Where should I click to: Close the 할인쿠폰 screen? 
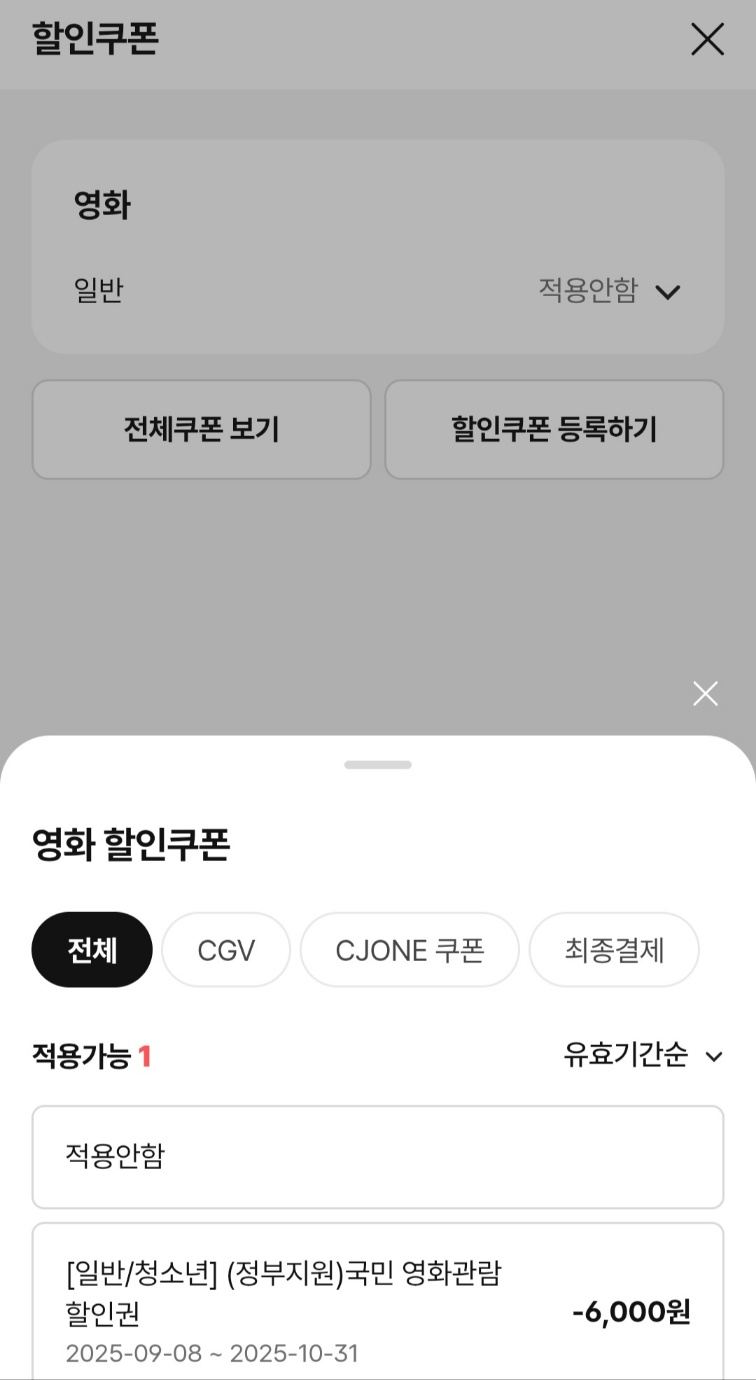pos(708,40)
